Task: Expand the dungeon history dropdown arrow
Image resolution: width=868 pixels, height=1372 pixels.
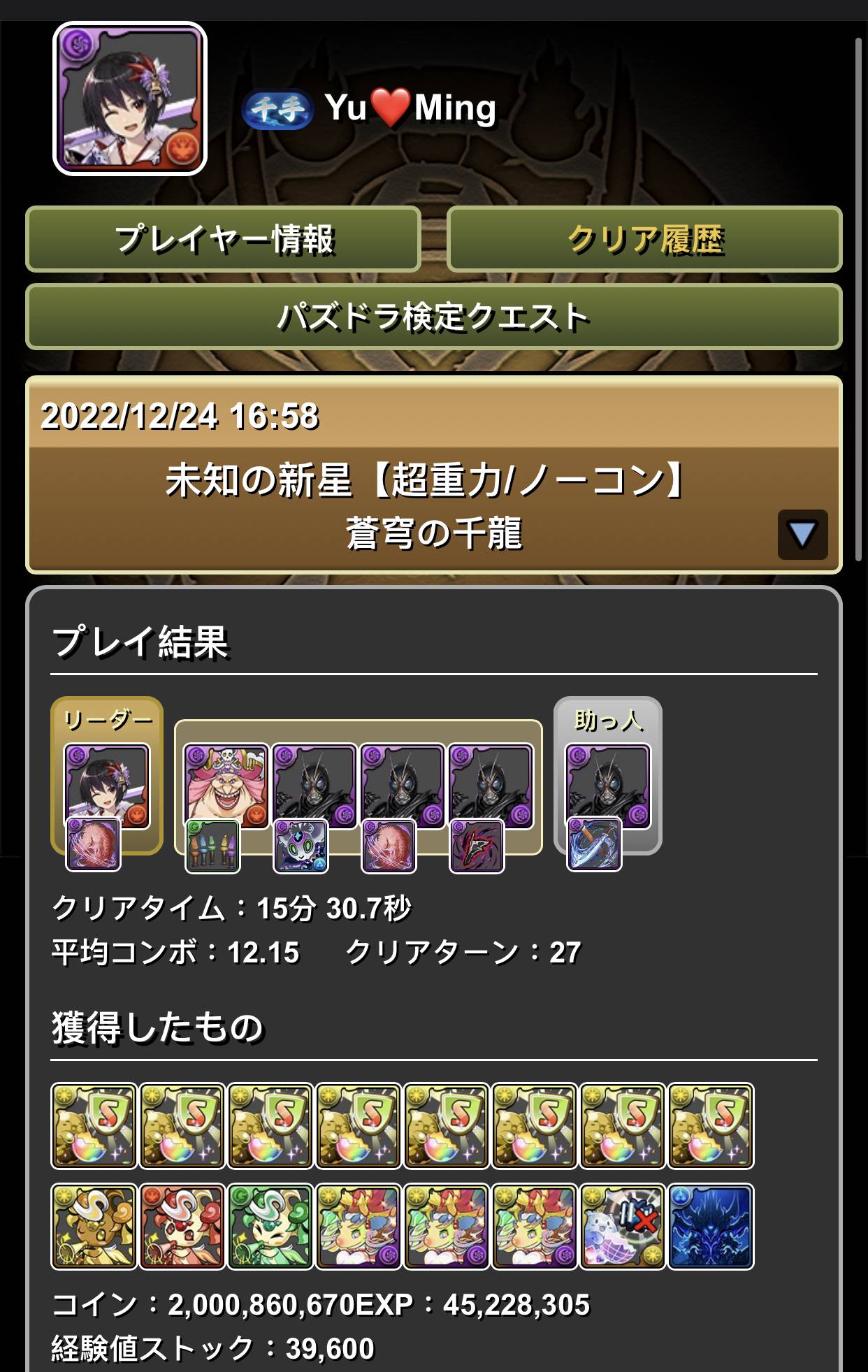Action: 802,535
